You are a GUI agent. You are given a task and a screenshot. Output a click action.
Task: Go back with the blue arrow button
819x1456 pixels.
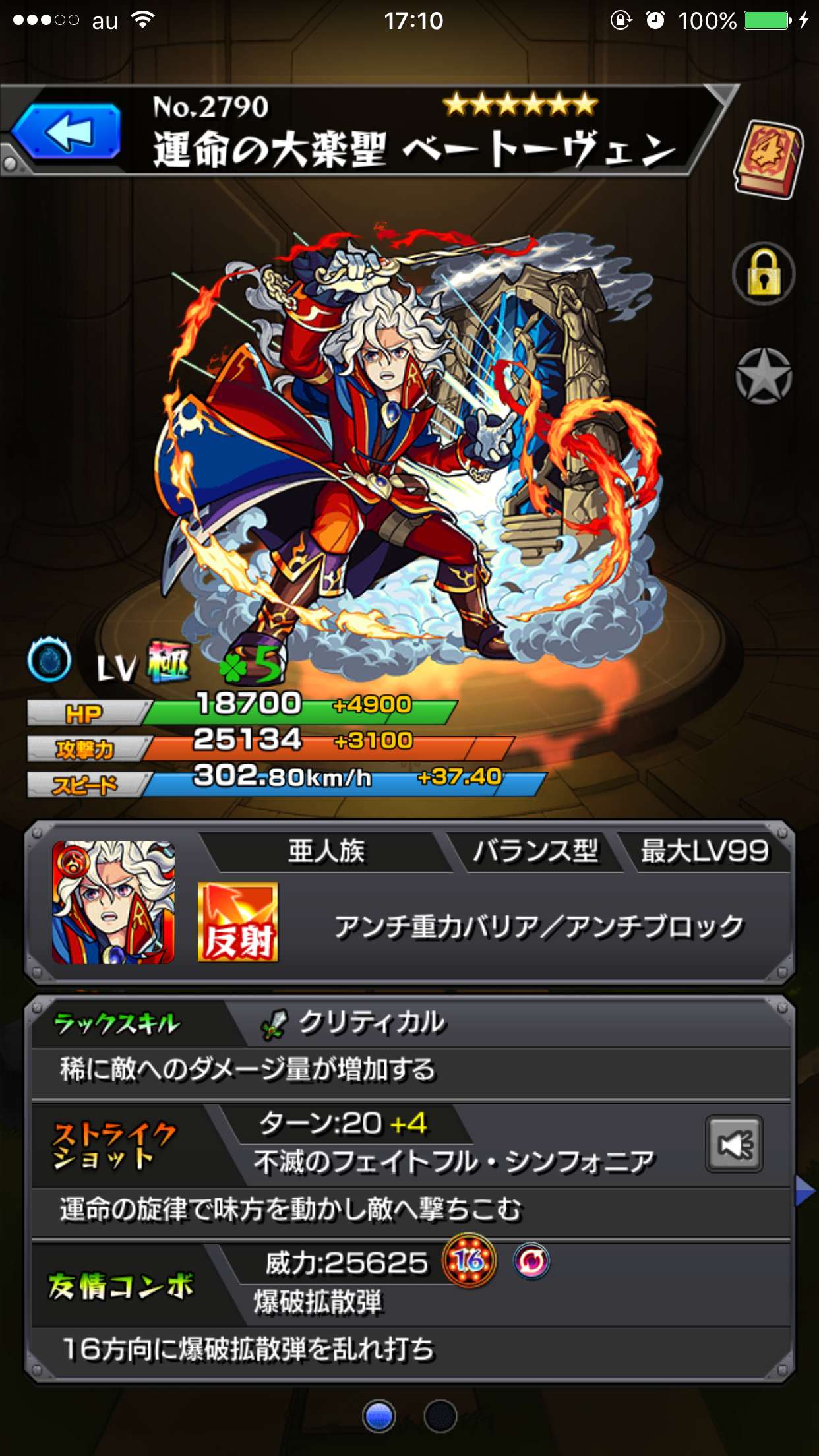(x=66, y=132)
